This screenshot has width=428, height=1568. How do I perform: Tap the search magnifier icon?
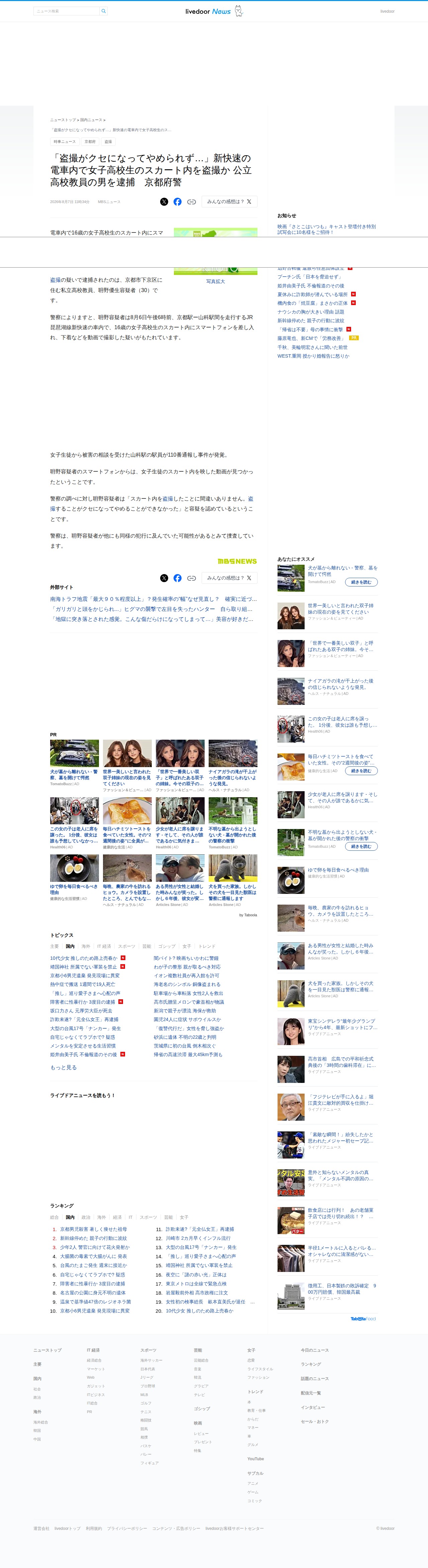click(104, 11)
